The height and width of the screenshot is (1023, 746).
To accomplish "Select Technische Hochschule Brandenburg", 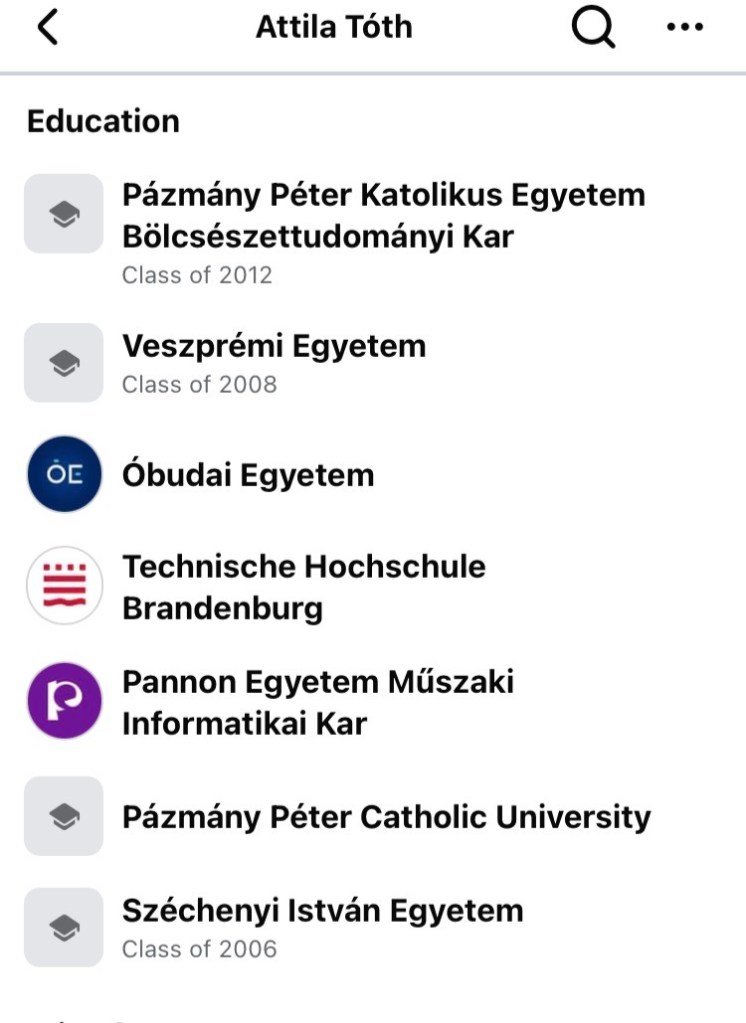I will pos(303,587).
